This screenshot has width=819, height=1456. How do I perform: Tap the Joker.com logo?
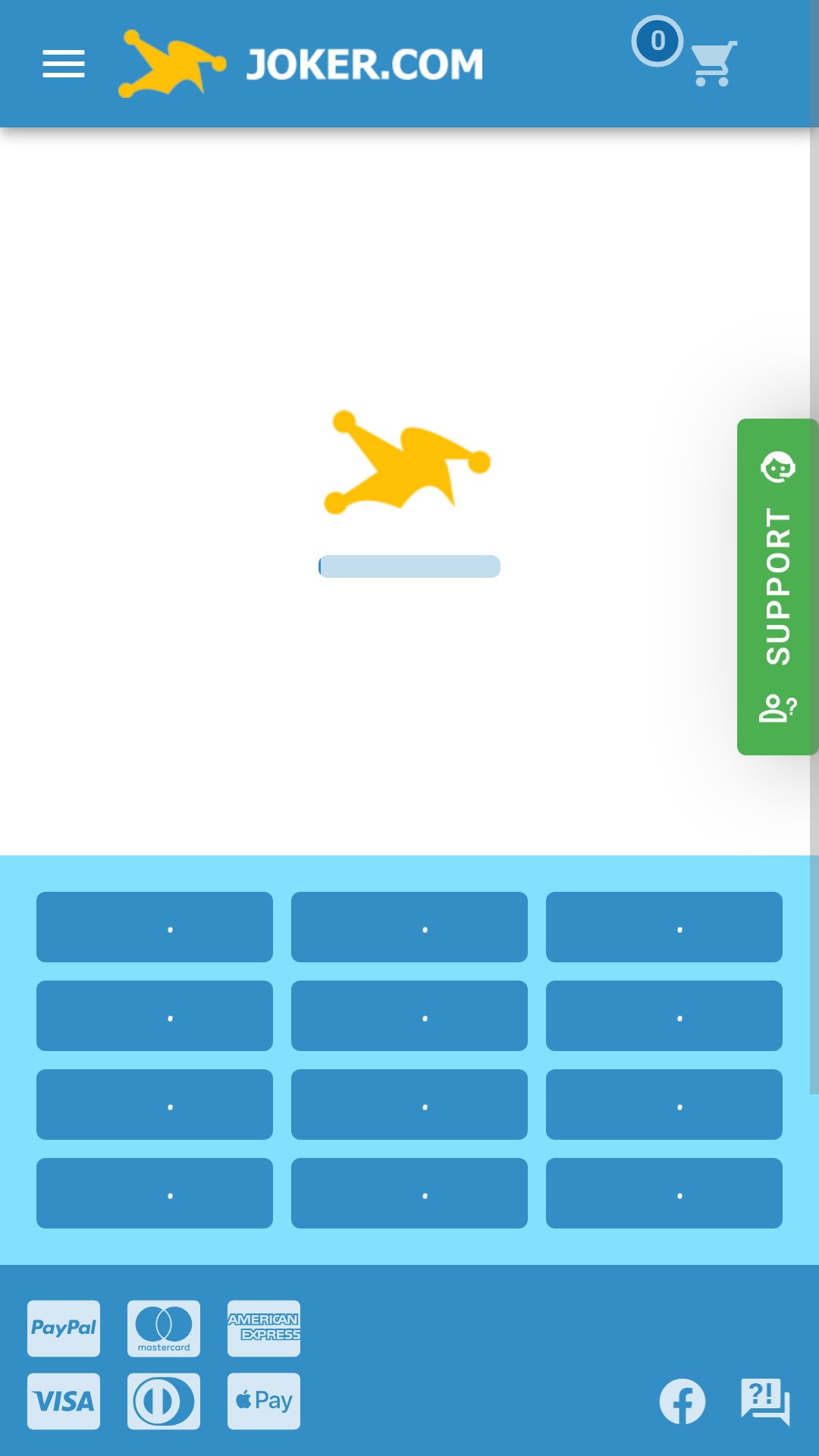coord(300,64)
